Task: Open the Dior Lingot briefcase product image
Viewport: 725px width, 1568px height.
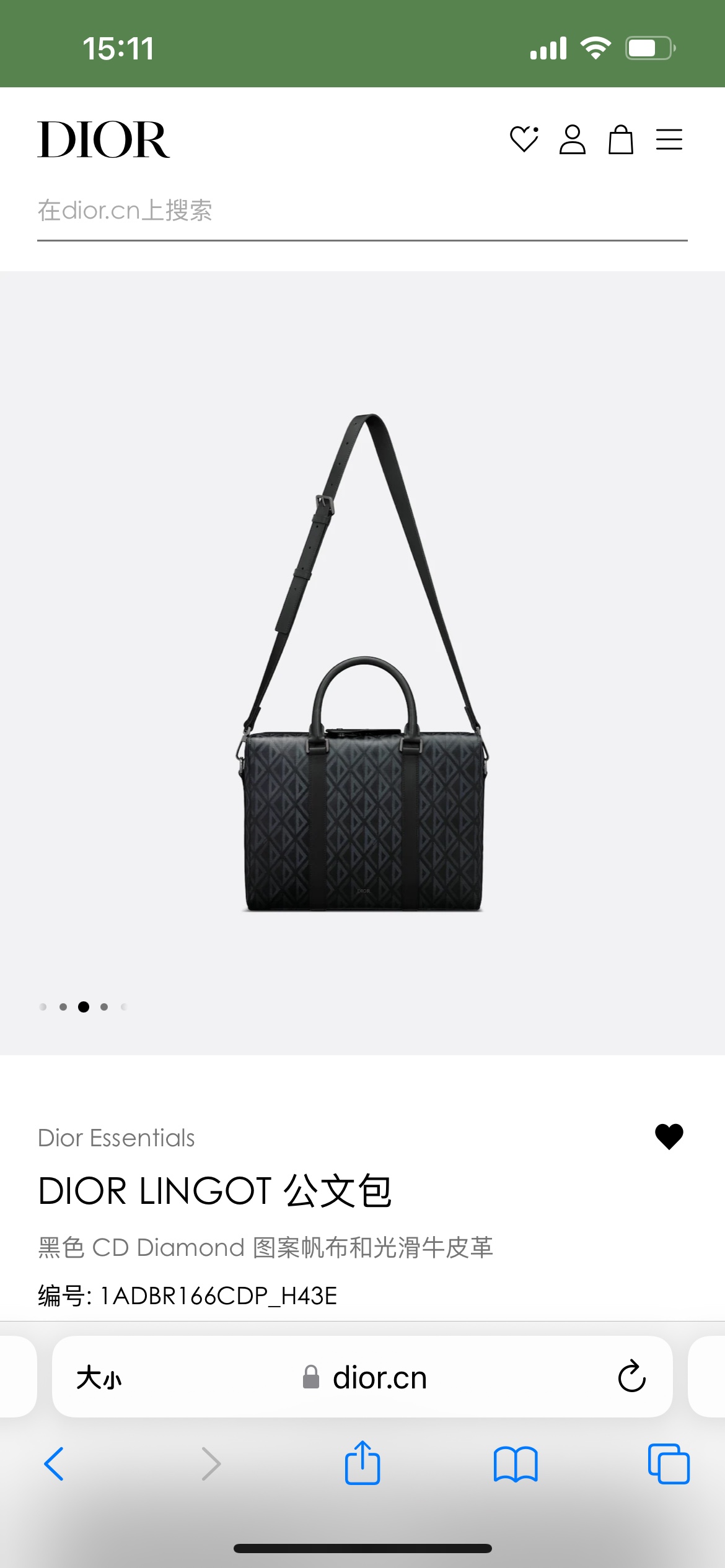Action: 362,663
